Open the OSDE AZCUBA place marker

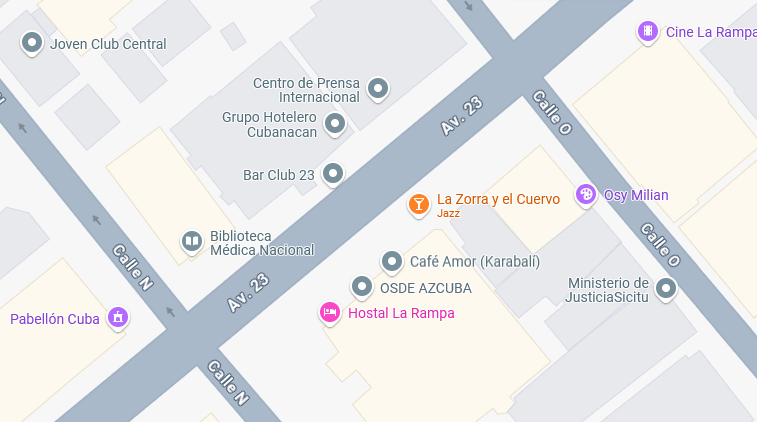[x=362, y=287]
